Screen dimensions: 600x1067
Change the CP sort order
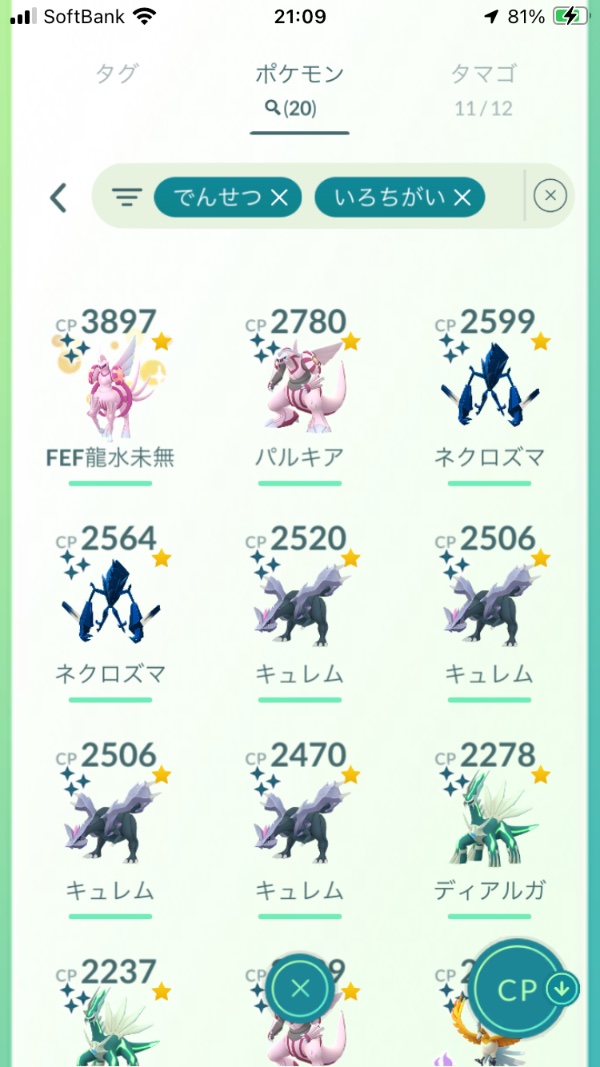point(530,989)
